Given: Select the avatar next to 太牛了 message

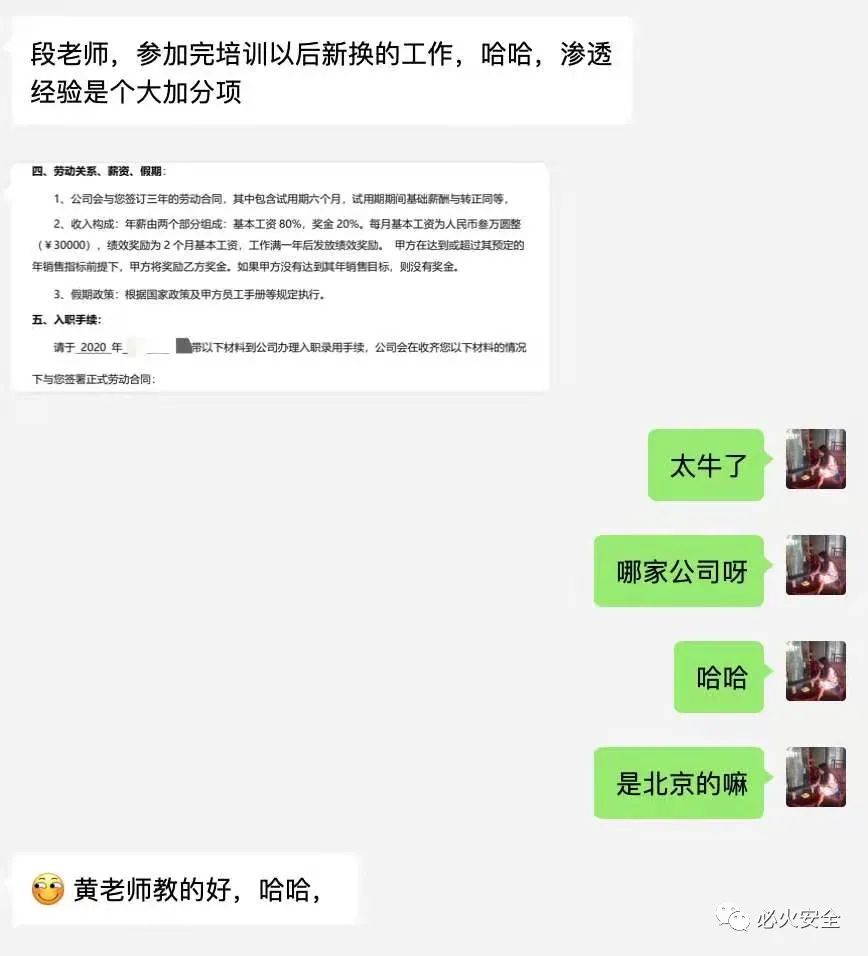Looking at the screenshot, I should click(x=815, y=460).
